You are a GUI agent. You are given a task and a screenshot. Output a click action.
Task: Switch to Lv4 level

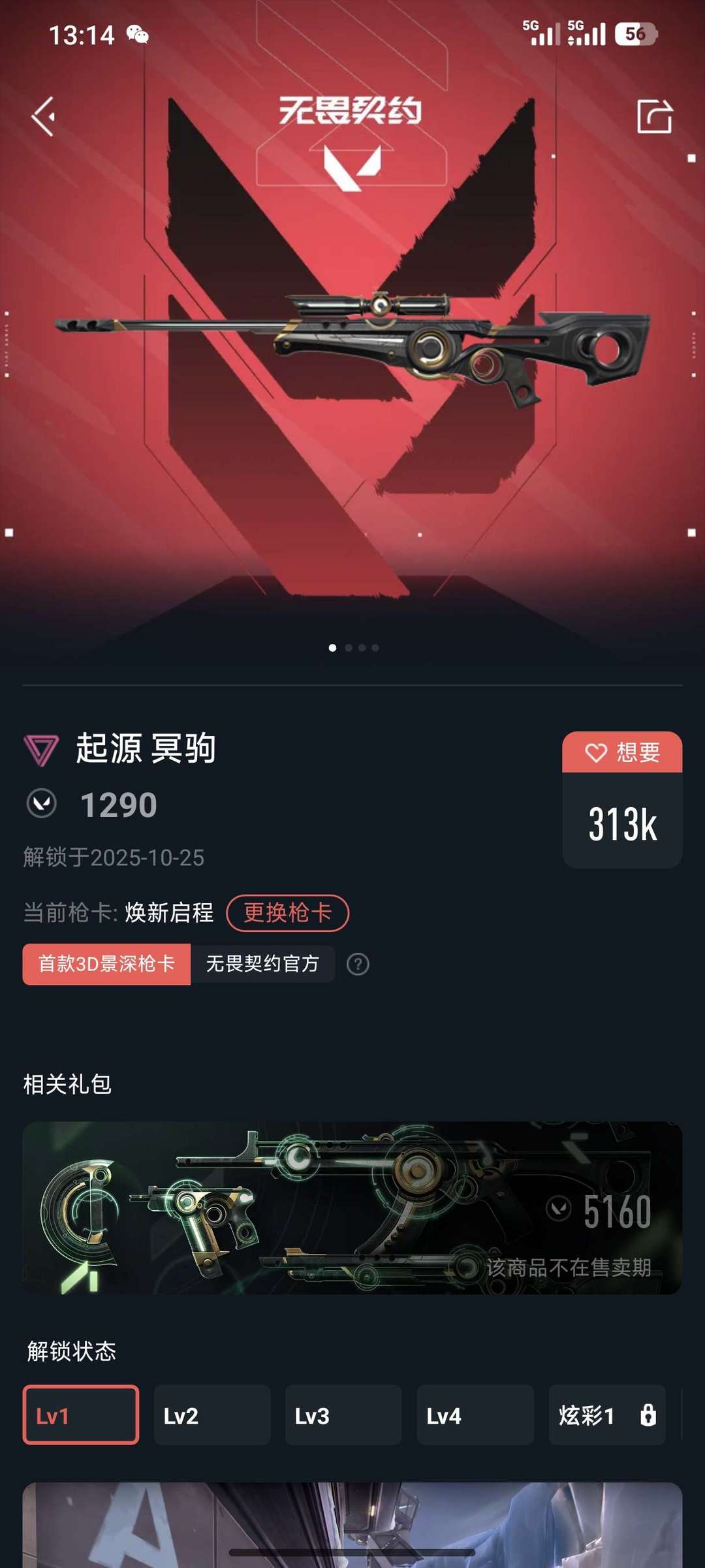[x=475, y=1415]
